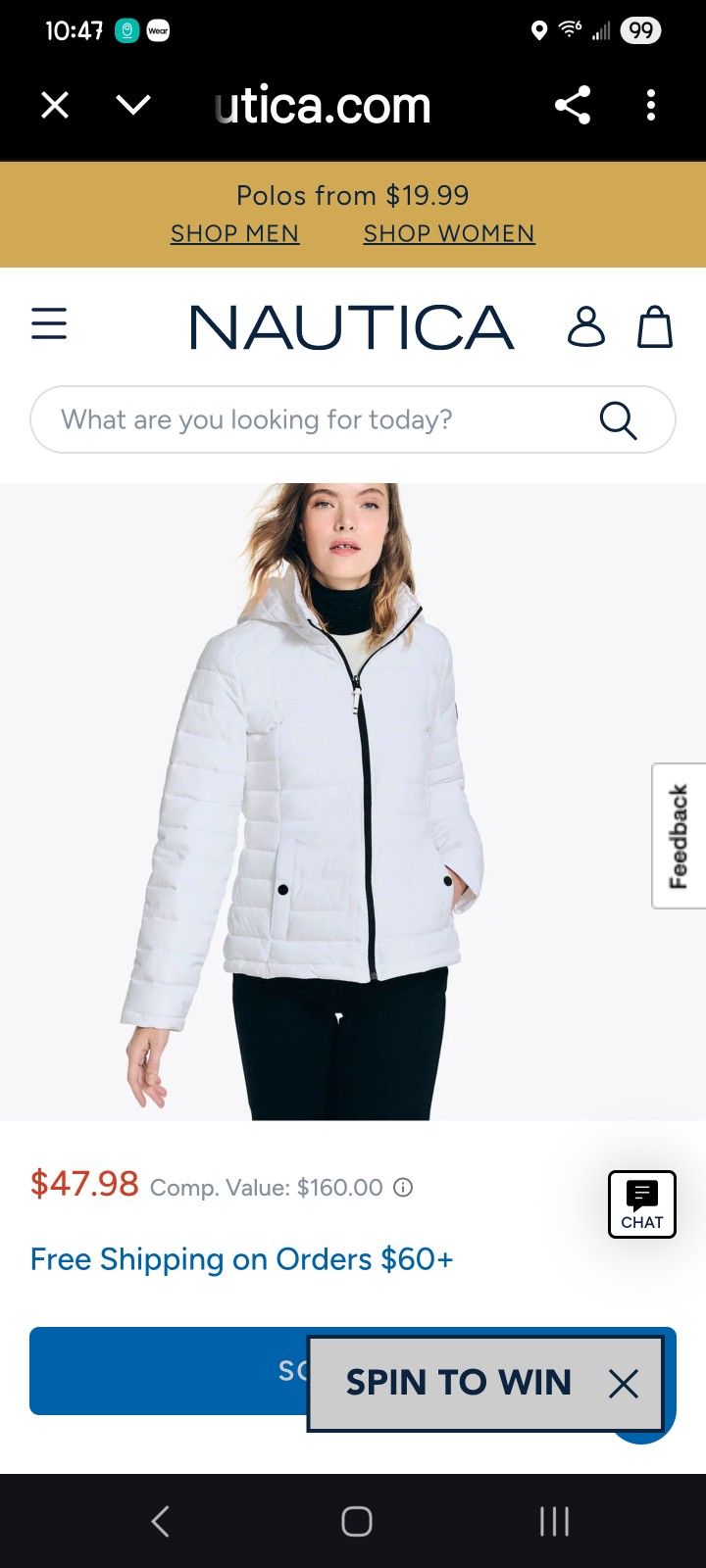706x1568 pixels.
Task: Minimize the tab with the down chevron
Action: [133, 105]
